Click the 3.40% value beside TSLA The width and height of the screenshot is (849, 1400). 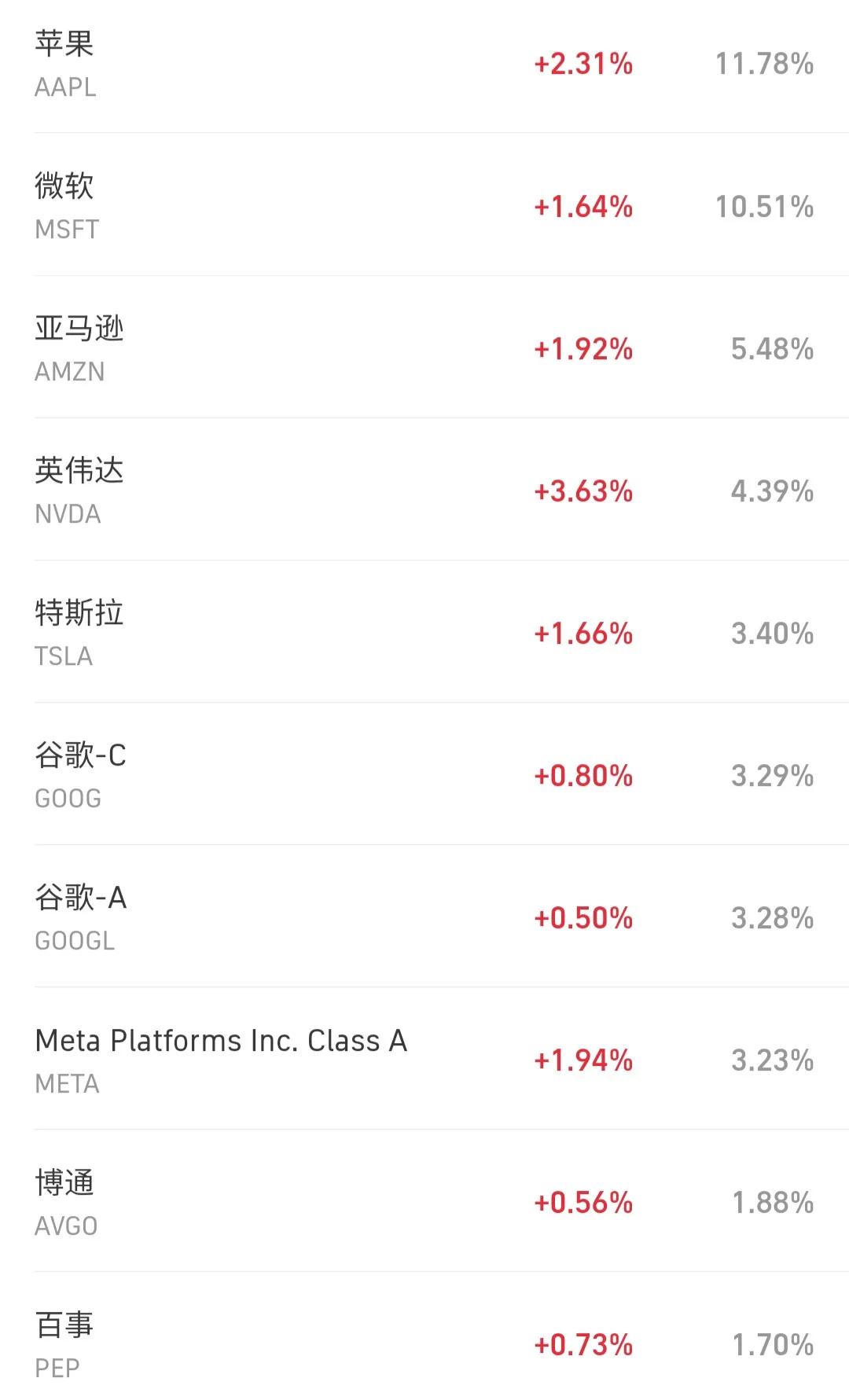click(x=774, y=634)
